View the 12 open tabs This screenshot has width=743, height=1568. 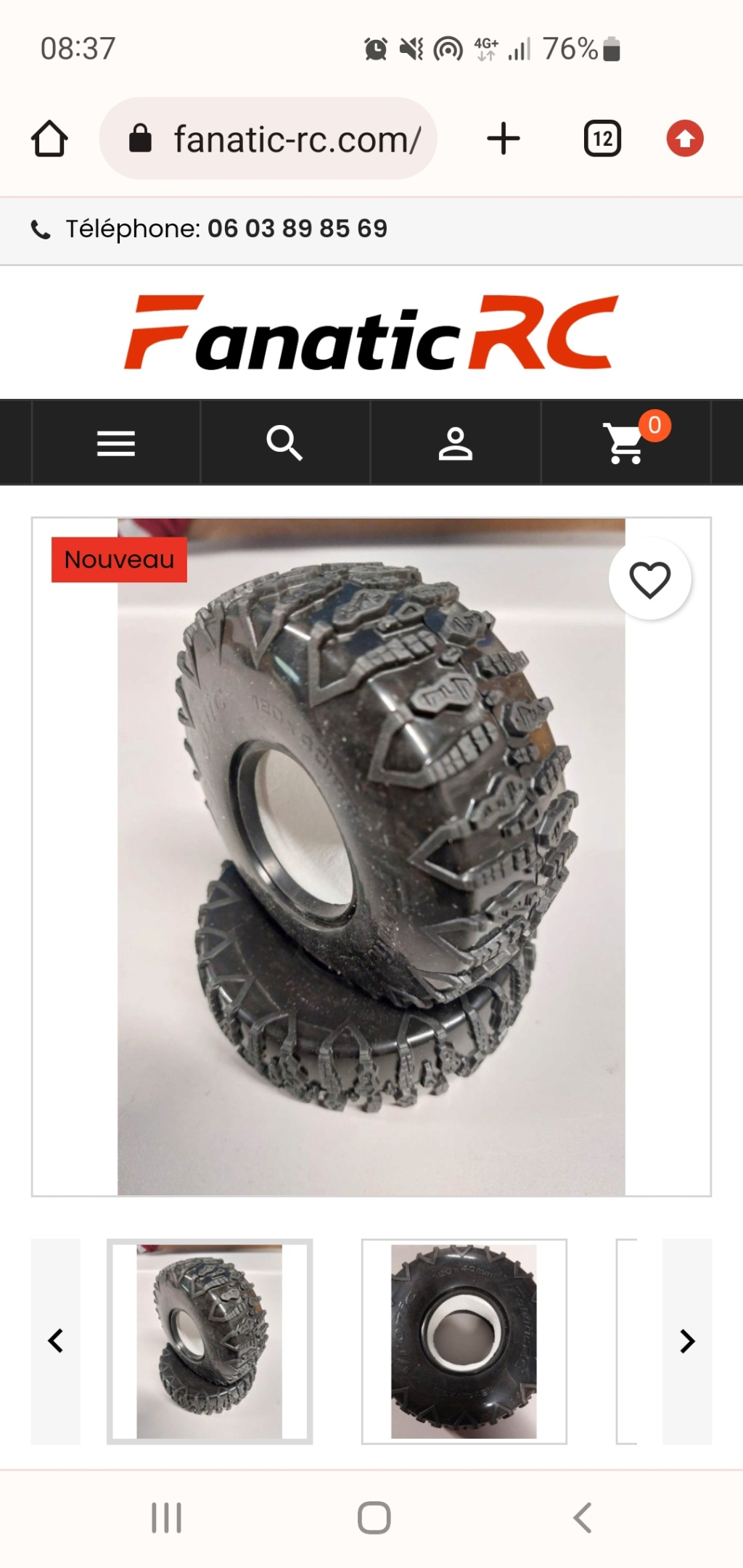[602, 139]
